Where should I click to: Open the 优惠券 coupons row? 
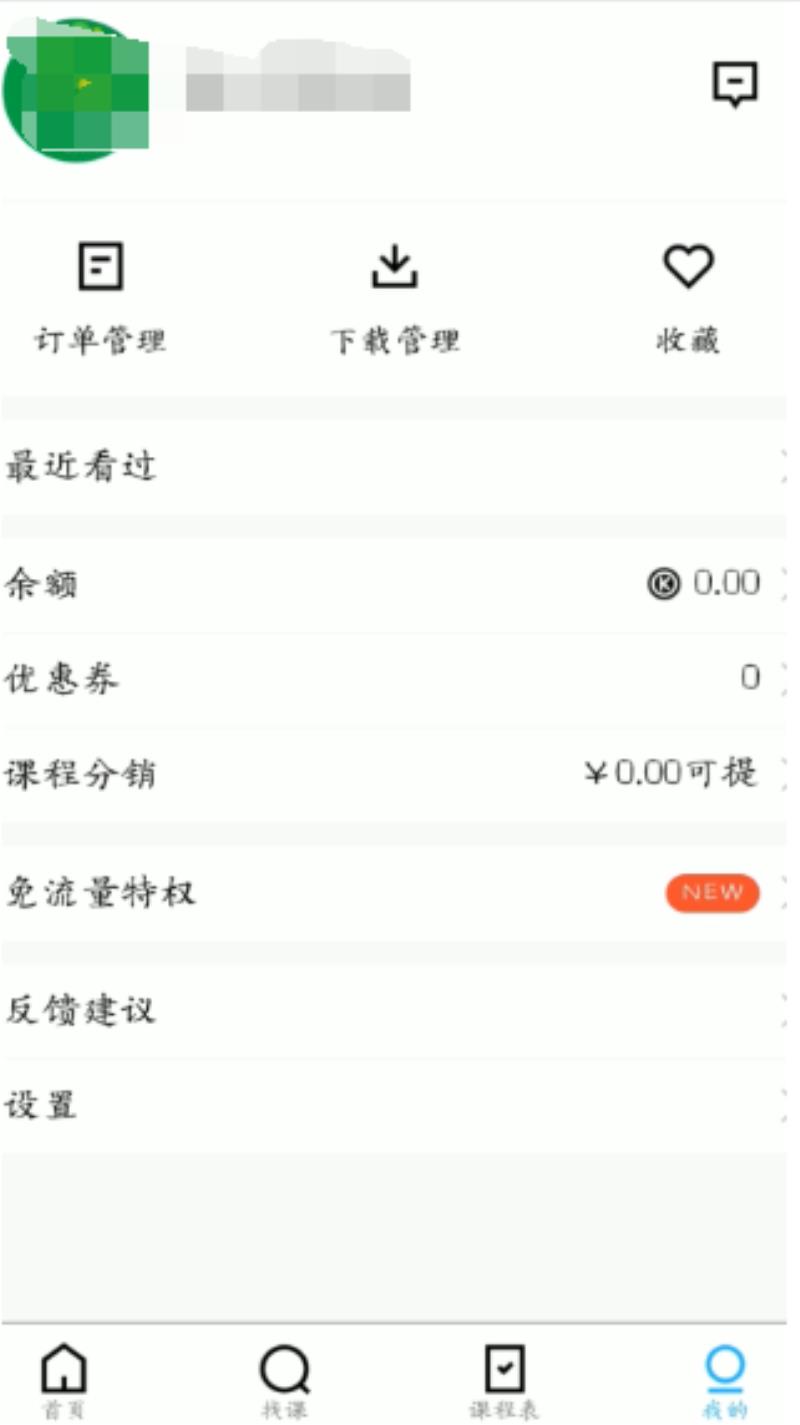[395, 679]
